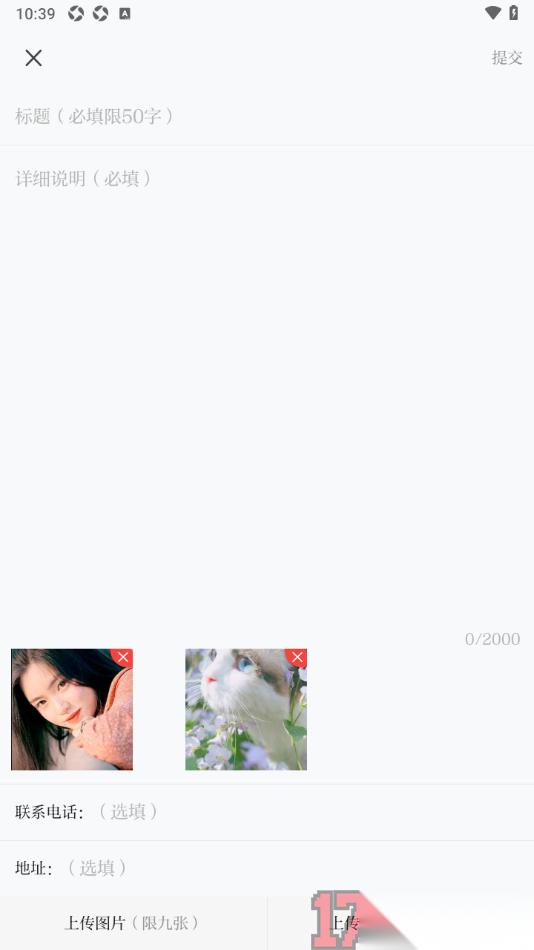Viewport: 534px width, 950px height.
Task: Open the uploaded cat photo thumbnail
Action: (245, 709)
